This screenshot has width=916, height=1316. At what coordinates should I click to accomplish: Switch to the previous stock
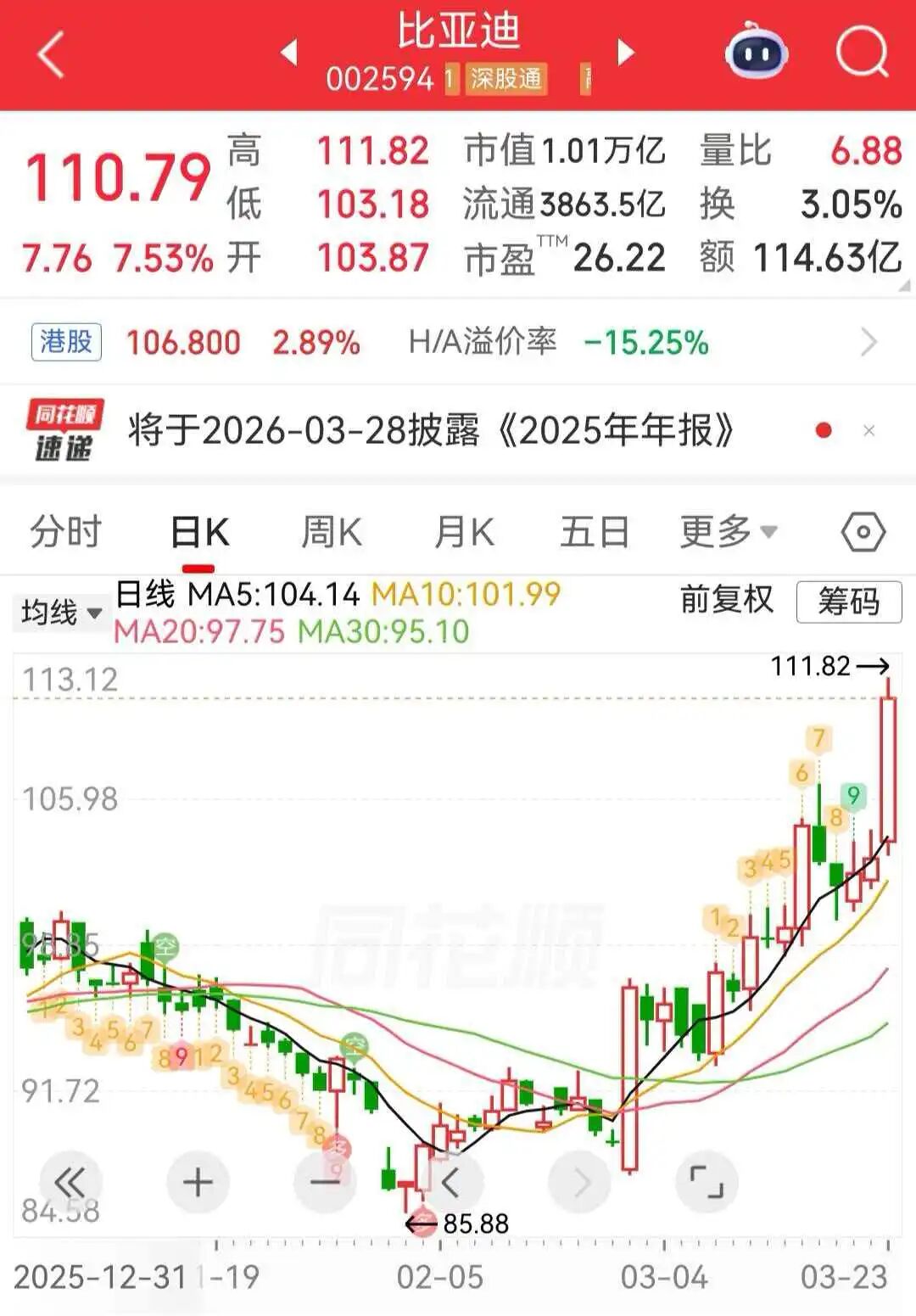[x=289, y=53]
